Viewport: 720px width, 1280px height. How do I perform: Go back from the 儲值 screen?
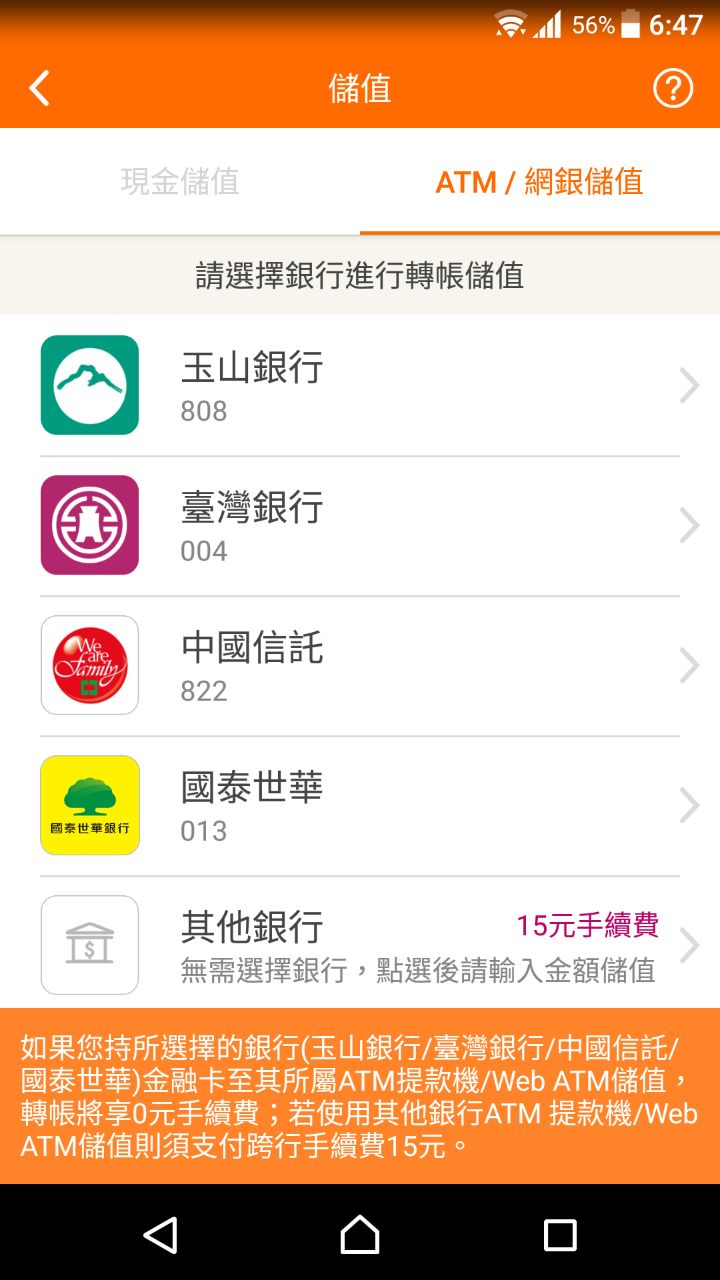[39, 89]
